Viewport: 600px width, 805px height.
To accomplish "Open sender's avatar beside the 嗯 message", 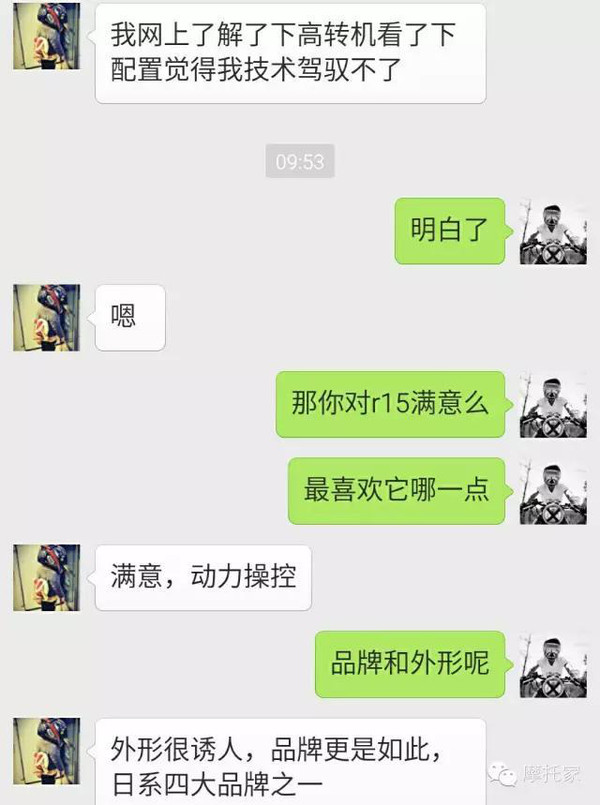I will (x=46, y=317).
